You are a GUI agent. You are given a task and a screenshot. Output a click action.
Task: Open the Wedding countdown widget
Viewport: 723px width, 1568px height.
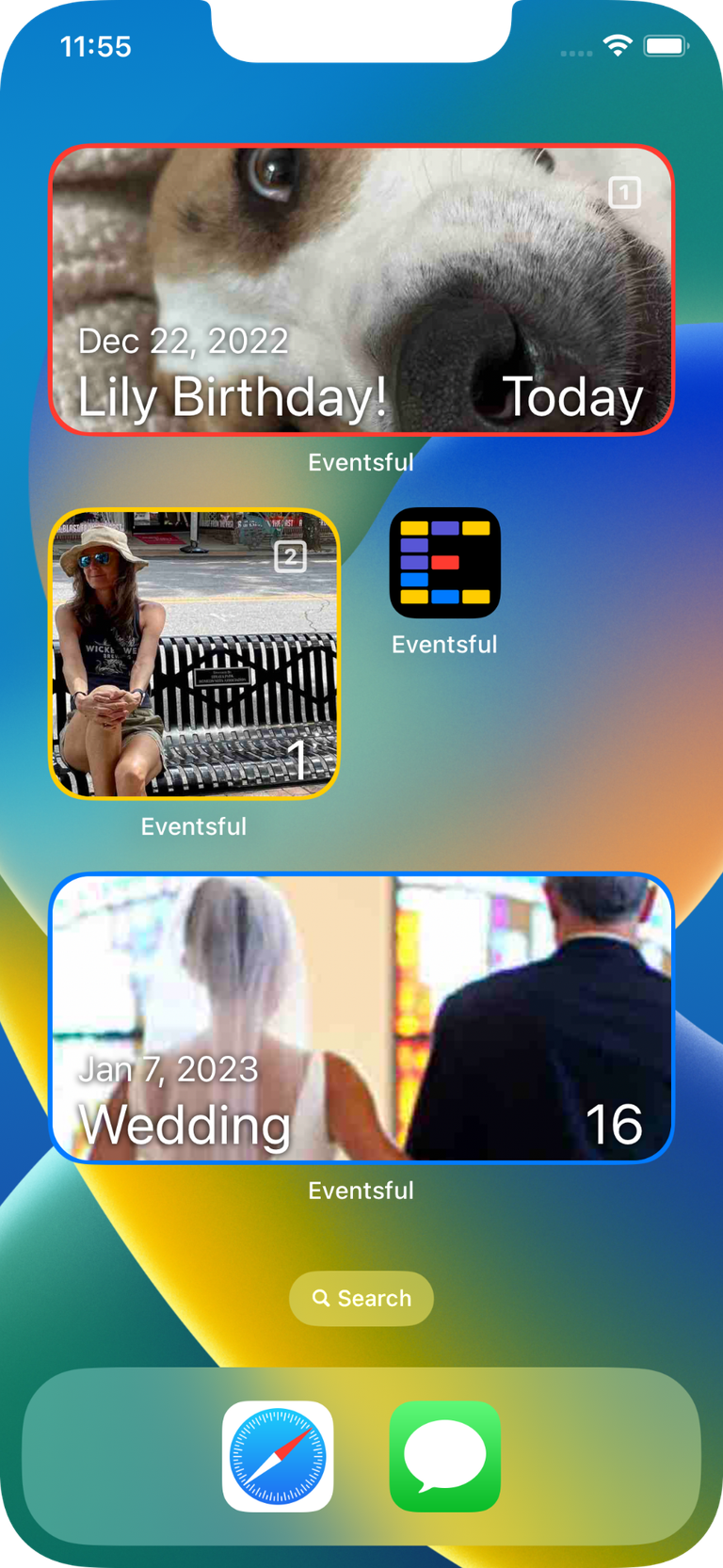(x=361, y=1018)
